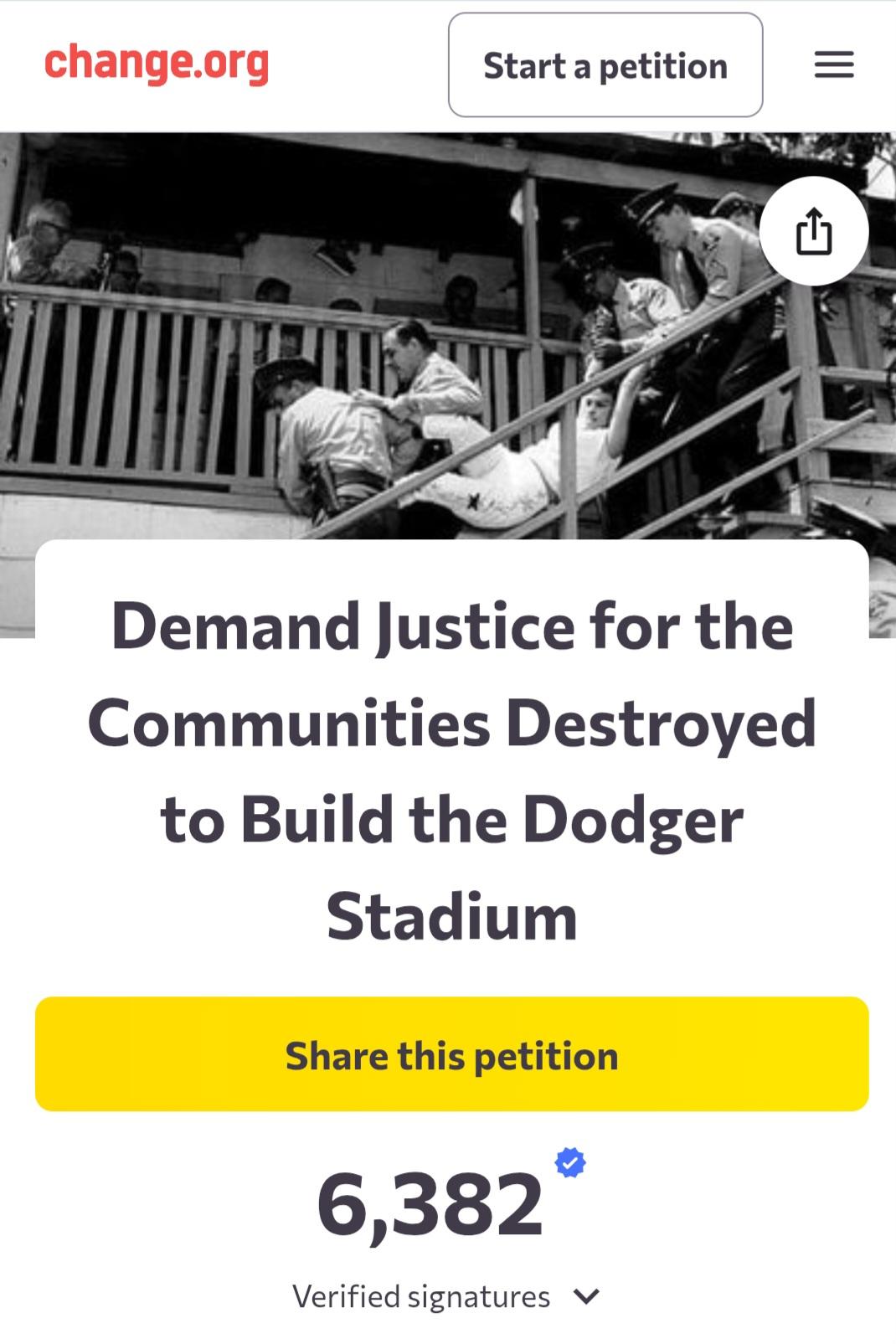Expand the Verified signatures chevron
Screen dimensions: 896x1344
tap(587, 1296)
